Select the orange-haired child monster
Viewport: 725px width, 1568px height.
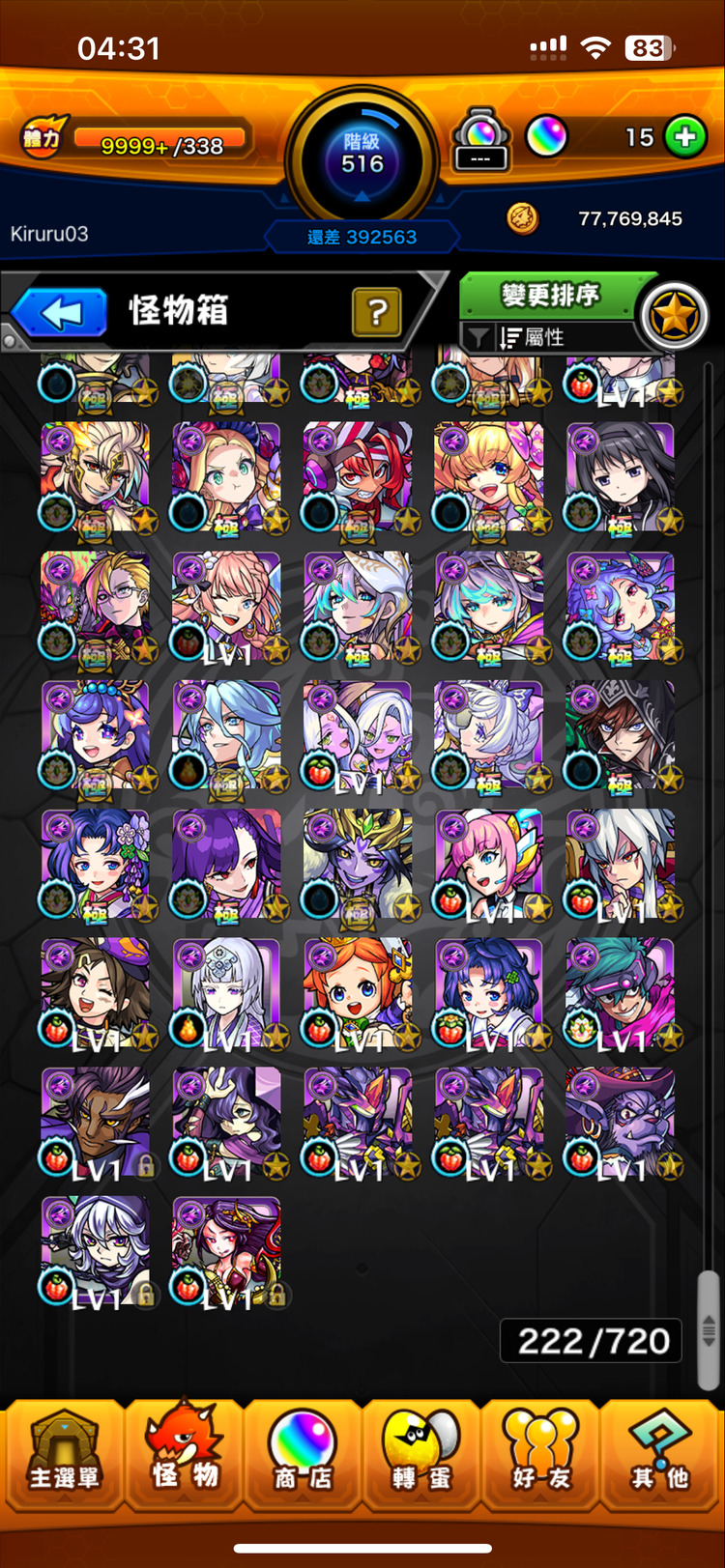pyautogui.click(x=358, y=993)
